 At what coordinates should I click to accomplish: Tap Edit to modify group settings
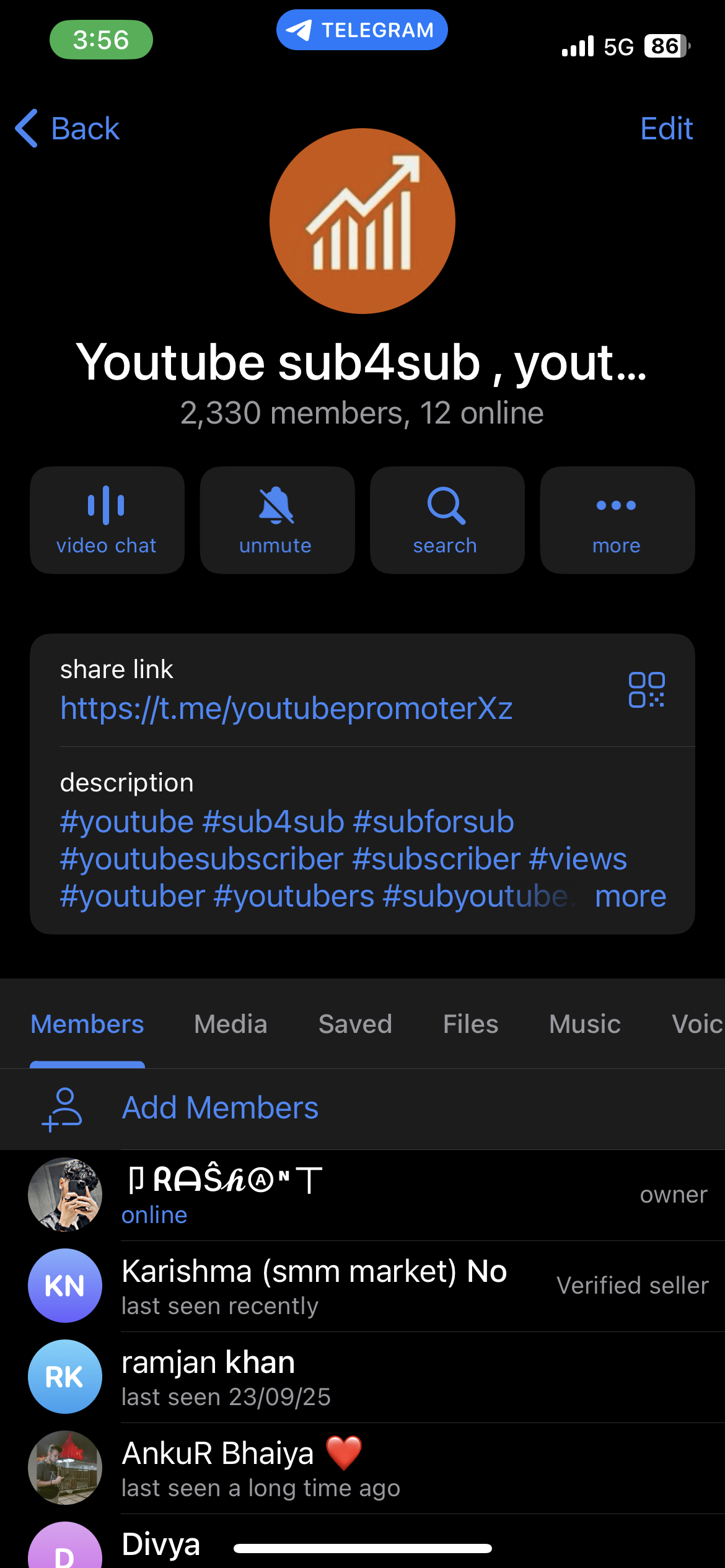[666, 128]
